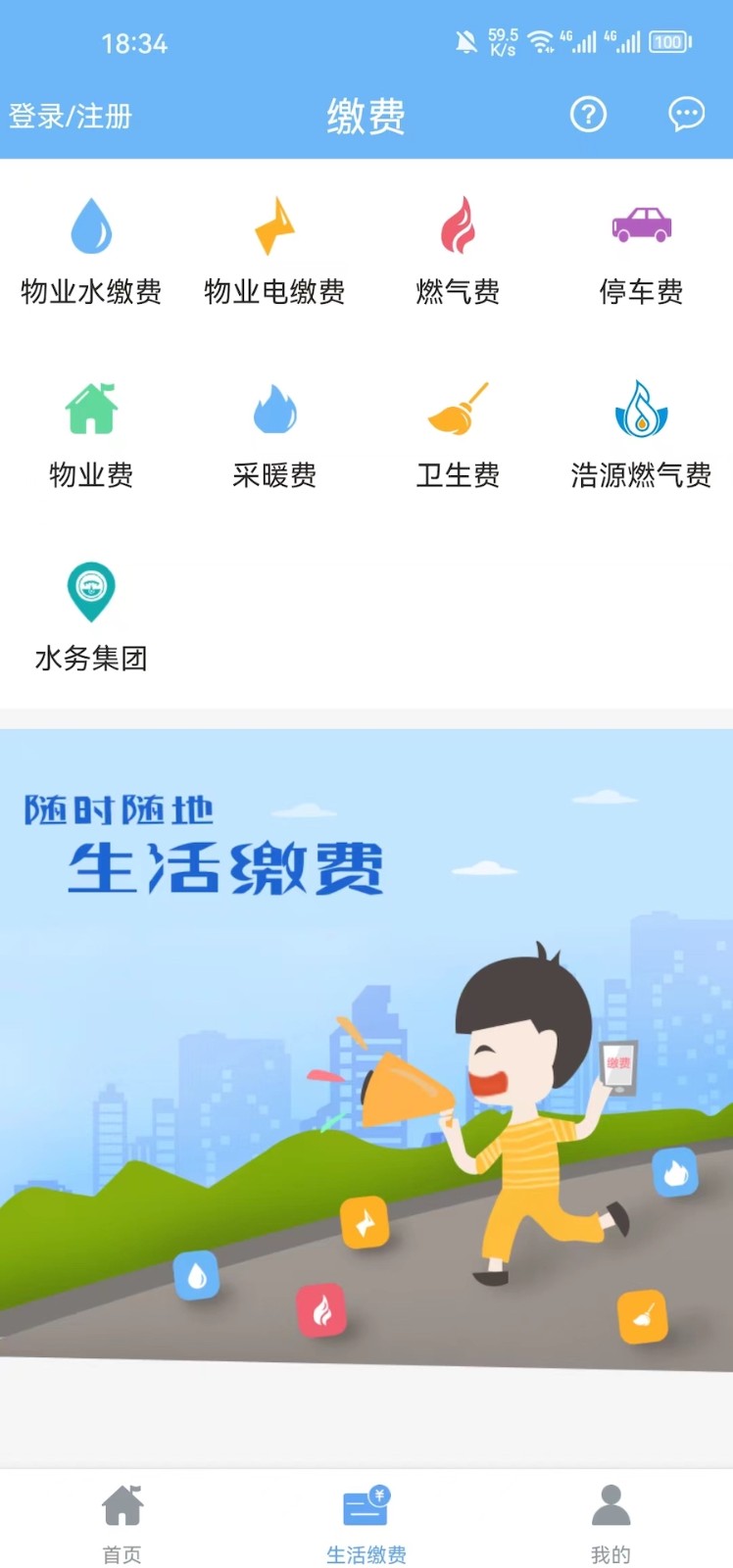Viewport: 733px width, 1568px height.
Task: Select 物业电缴费 electricity payment
Action: (274, 250)
